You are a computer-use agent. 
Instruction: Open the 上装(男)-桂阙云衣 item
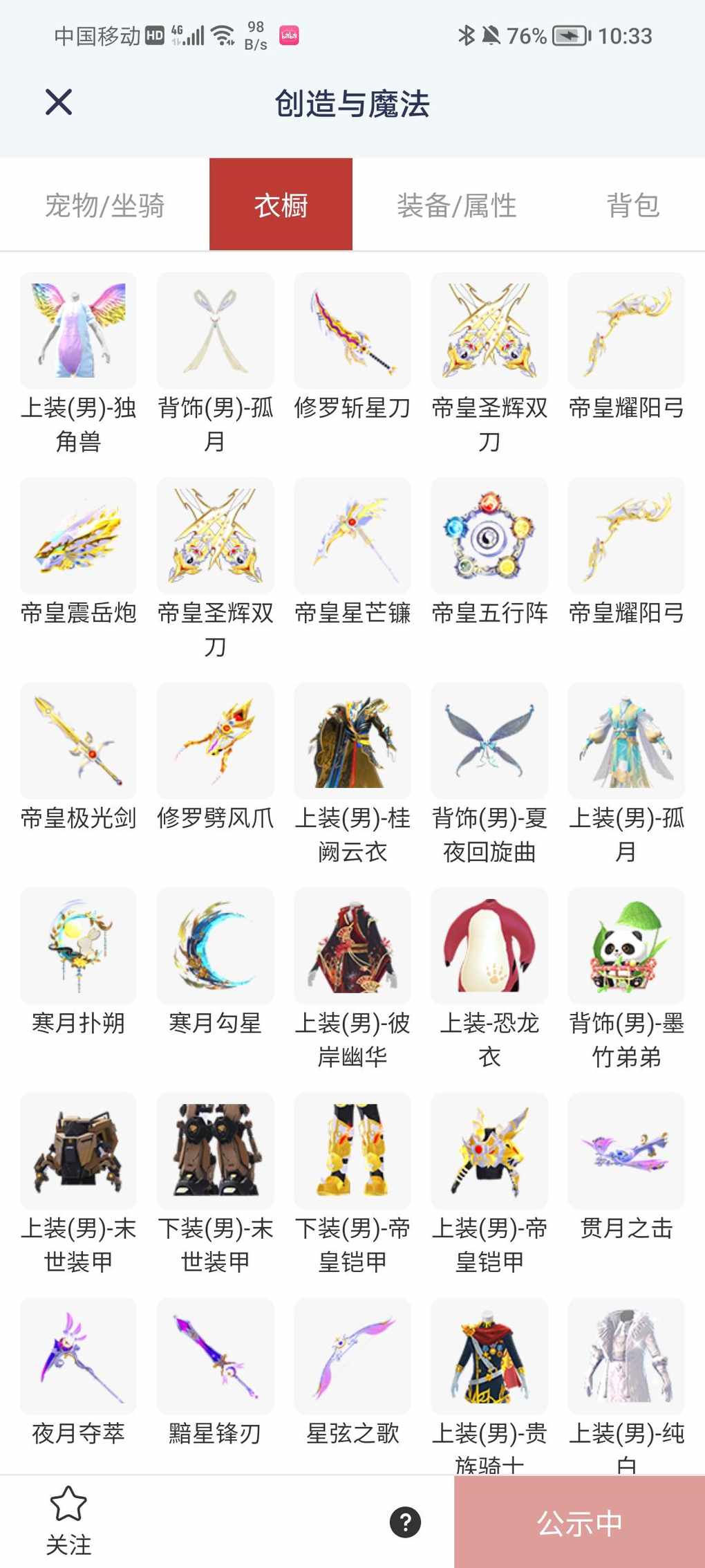(x=352, y=741)
